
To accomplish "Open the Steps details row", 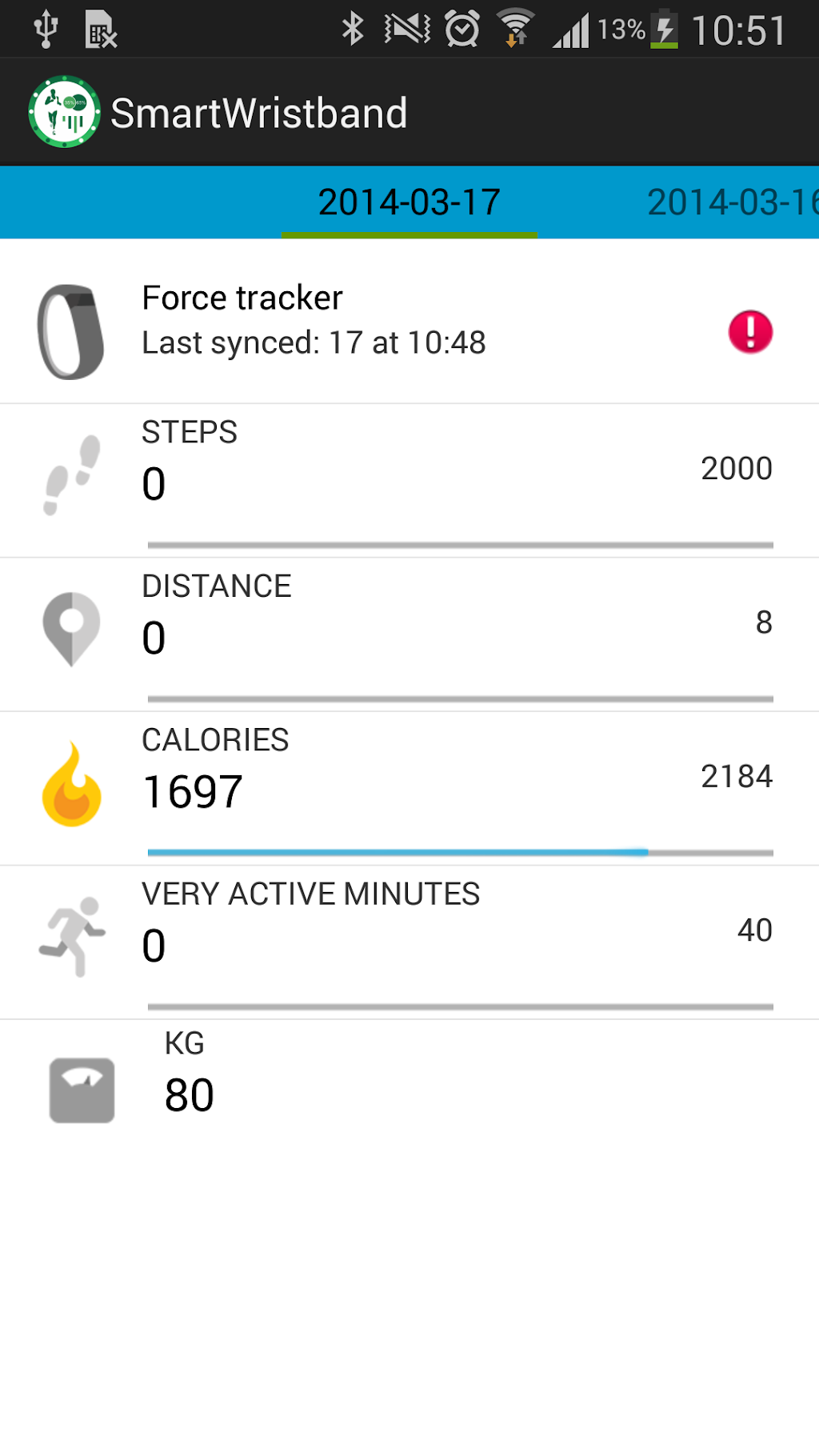I will coord(409,481).
